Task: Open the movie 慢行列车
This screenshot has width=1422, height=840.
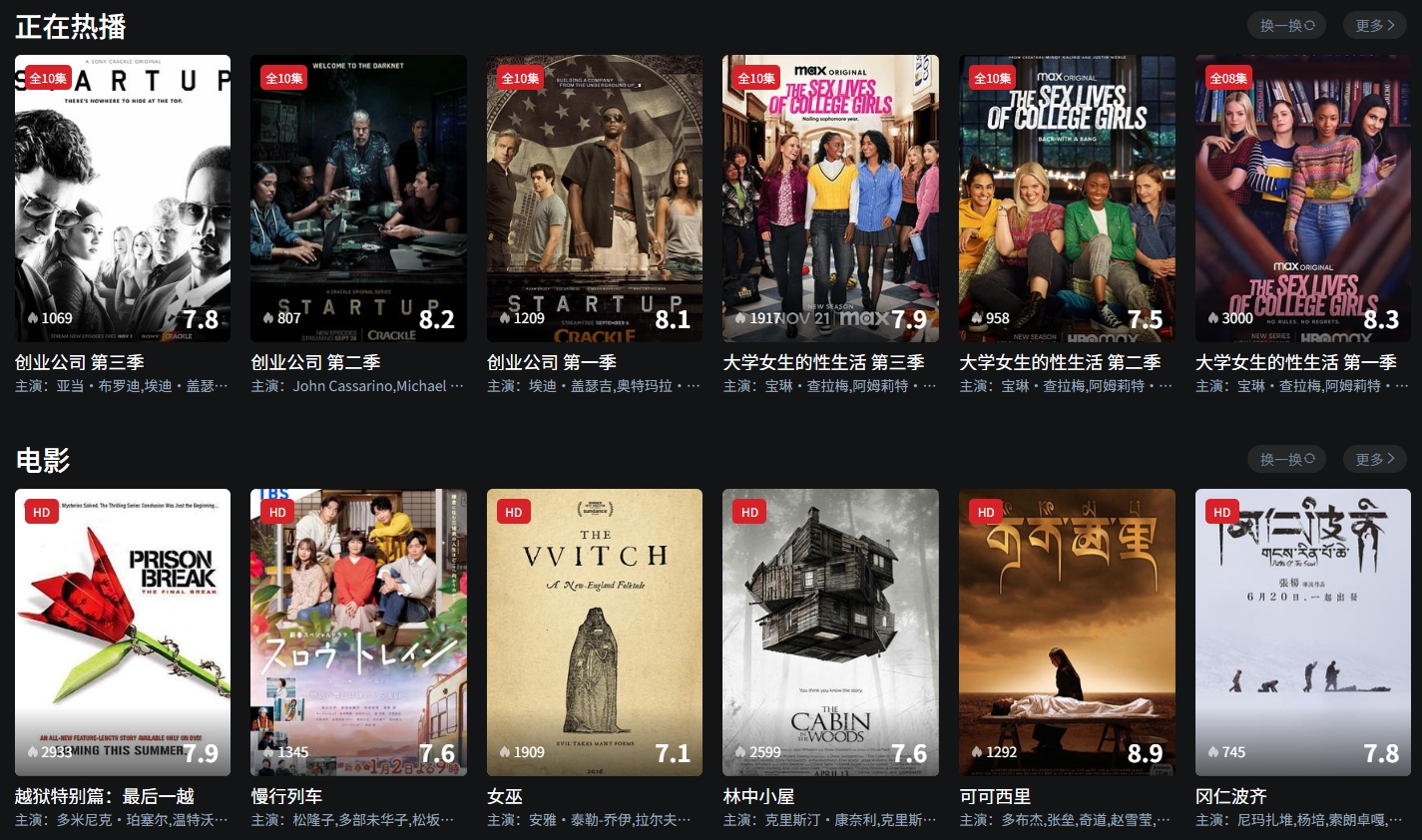Action: [358, 632]
